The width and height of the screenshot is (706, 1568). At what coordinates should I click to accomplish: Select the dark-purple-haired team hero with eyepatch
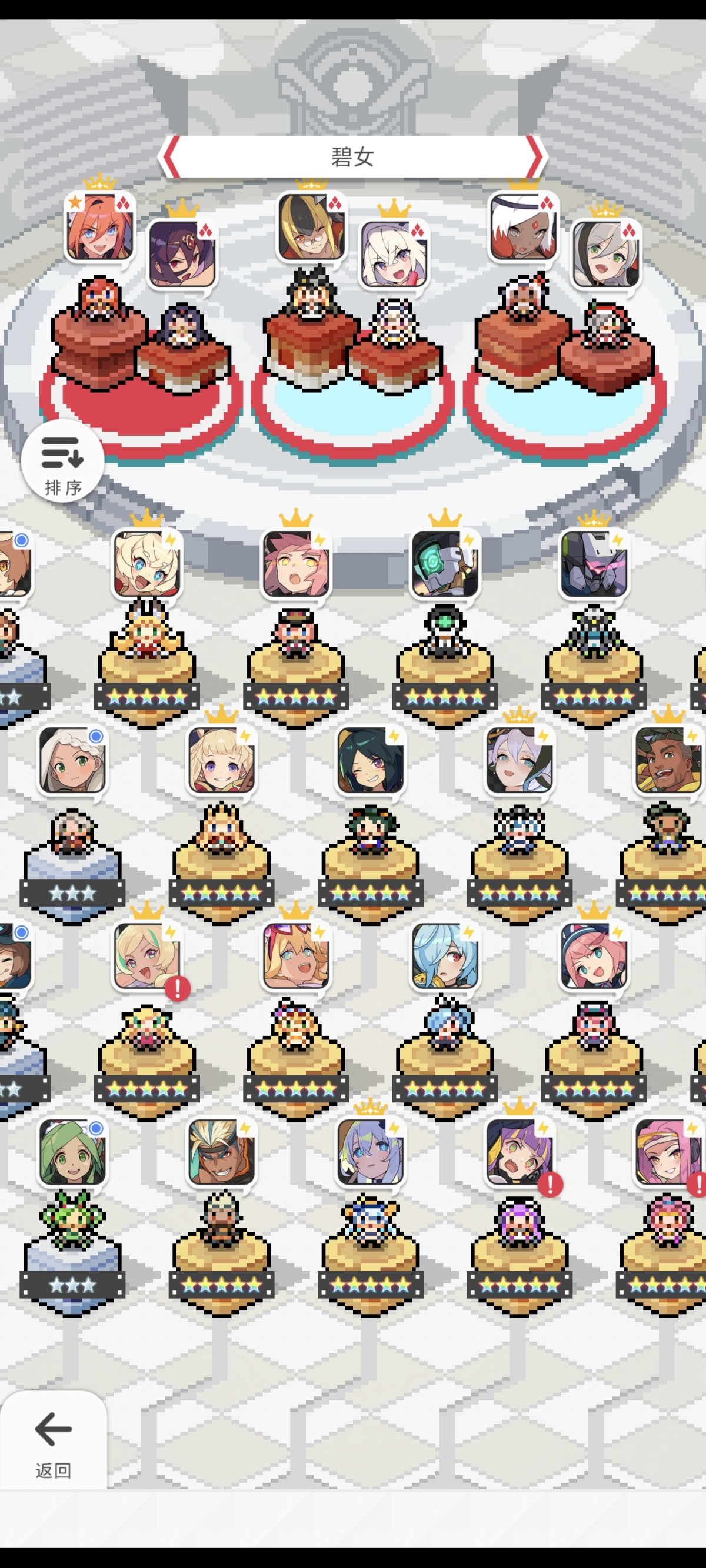tap(182, 253)
